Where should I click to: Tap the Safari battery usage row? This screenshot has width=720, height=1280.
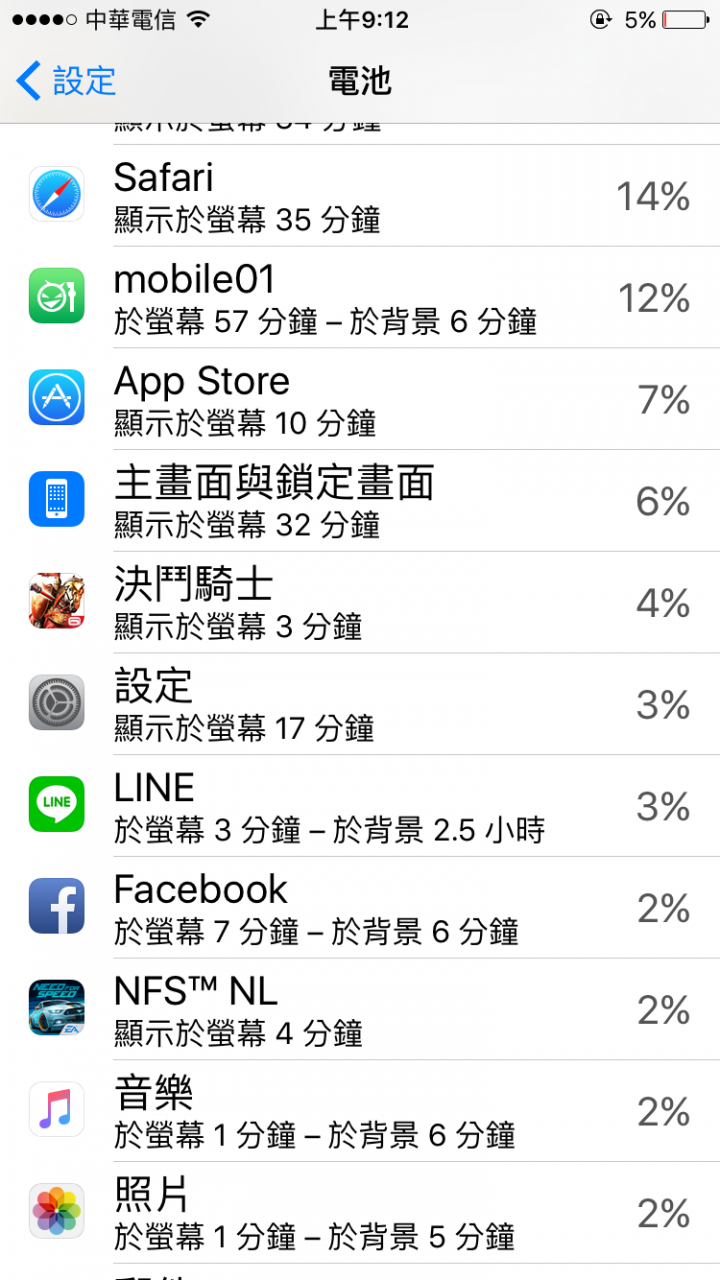(360, 196)
